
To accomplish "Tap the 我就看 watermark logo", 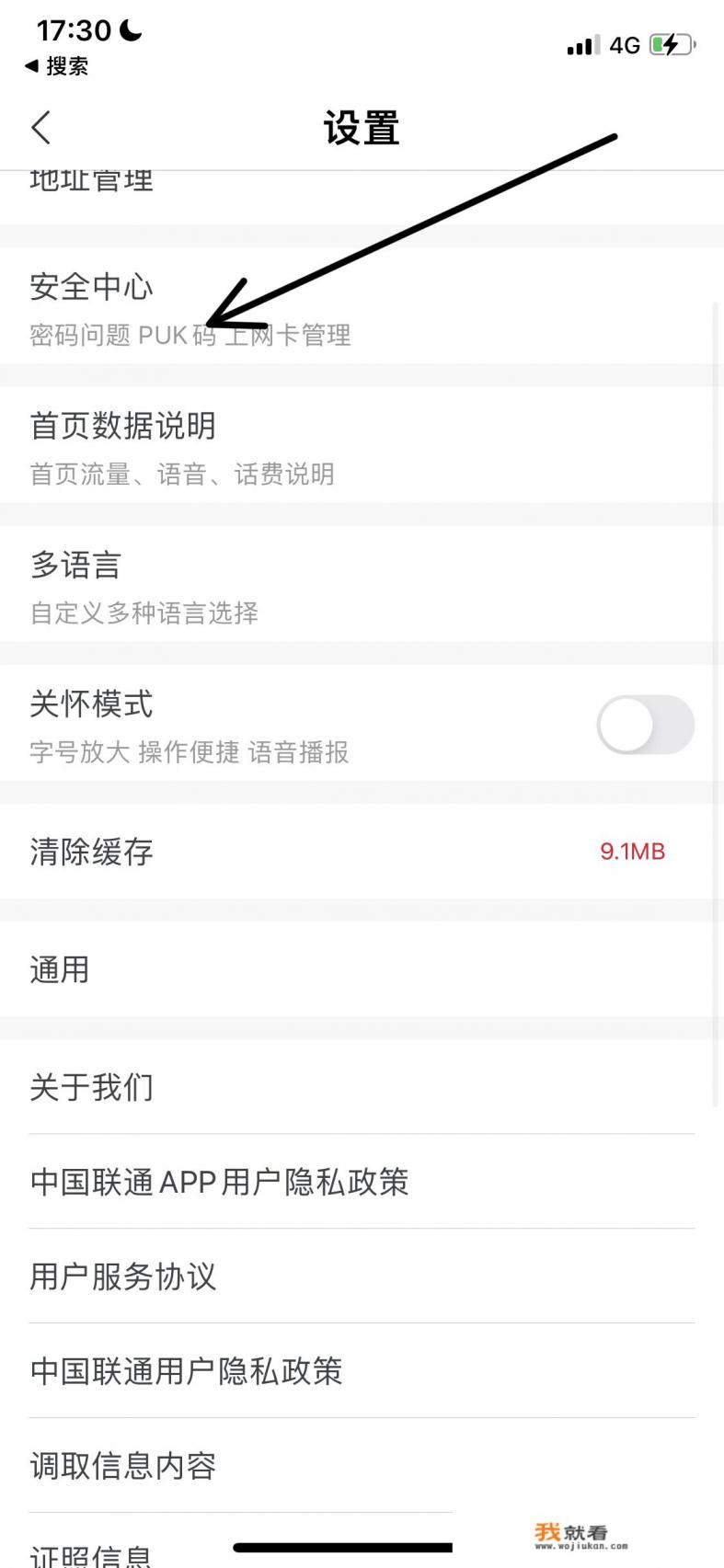I will tap(572, 1530).
